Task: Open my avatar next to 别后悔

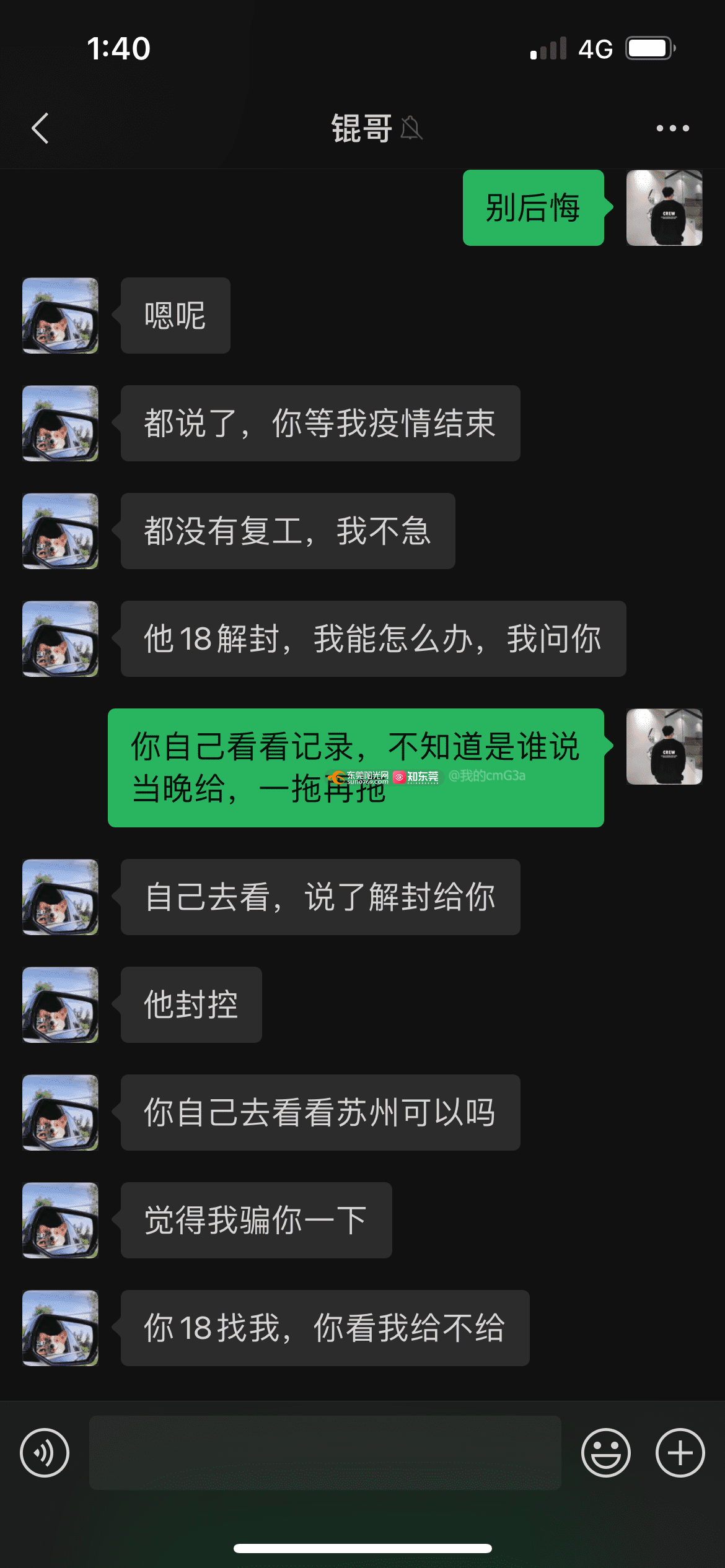Action: [664, 208]
